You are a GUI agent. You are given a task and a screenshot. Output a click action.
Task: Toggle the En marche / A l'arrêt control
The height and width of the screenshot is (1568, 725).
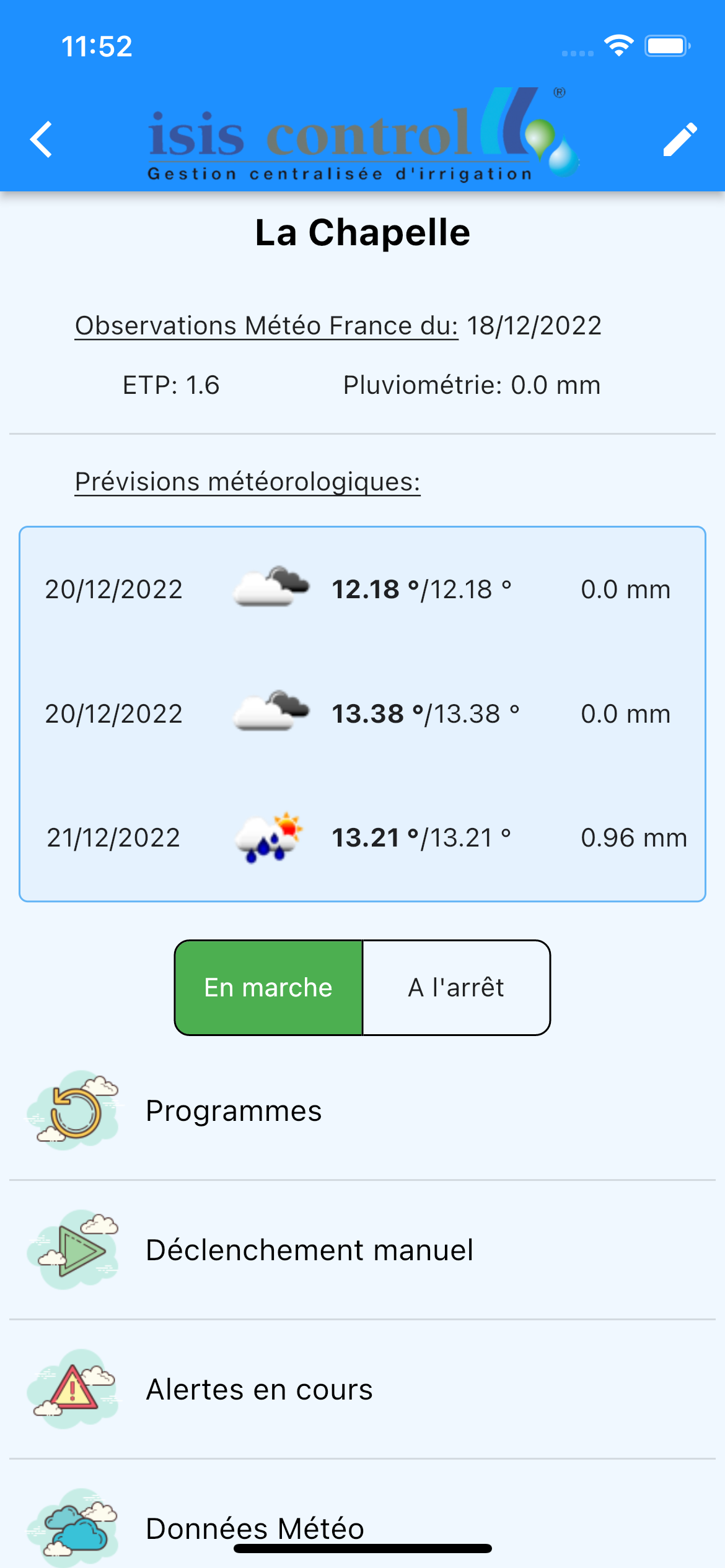pos(362,988)
